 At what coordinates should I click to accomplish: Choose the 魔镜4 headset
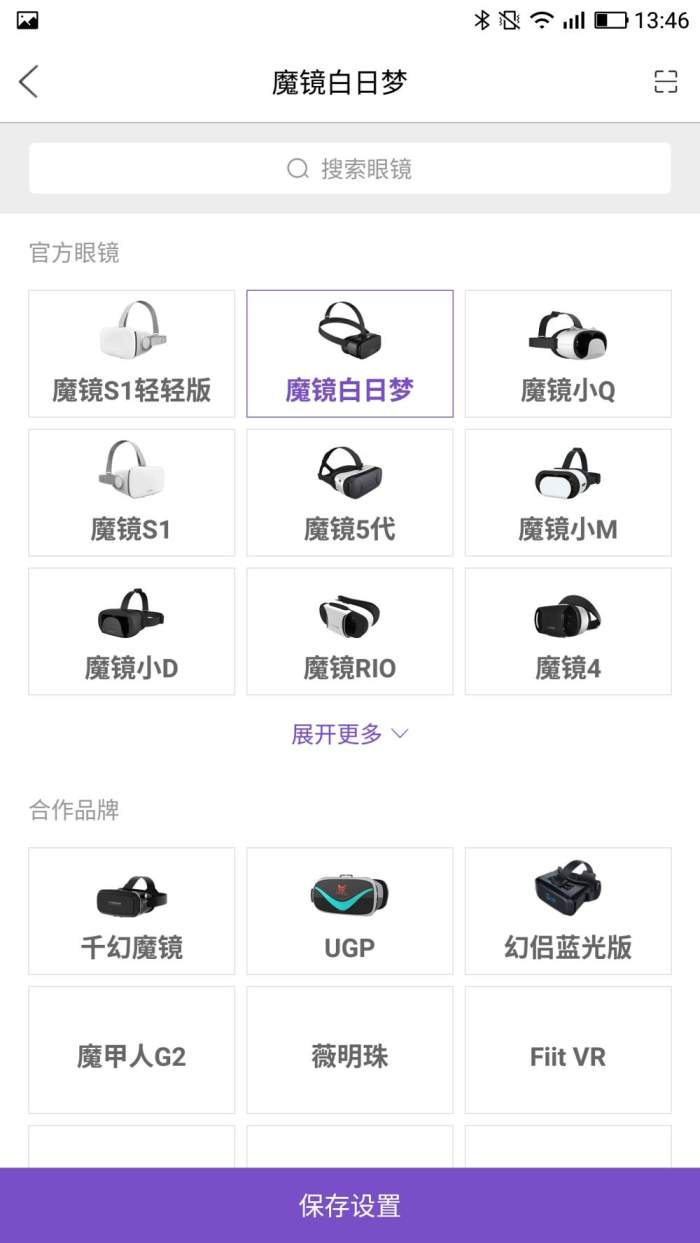(x=568, y=632)
